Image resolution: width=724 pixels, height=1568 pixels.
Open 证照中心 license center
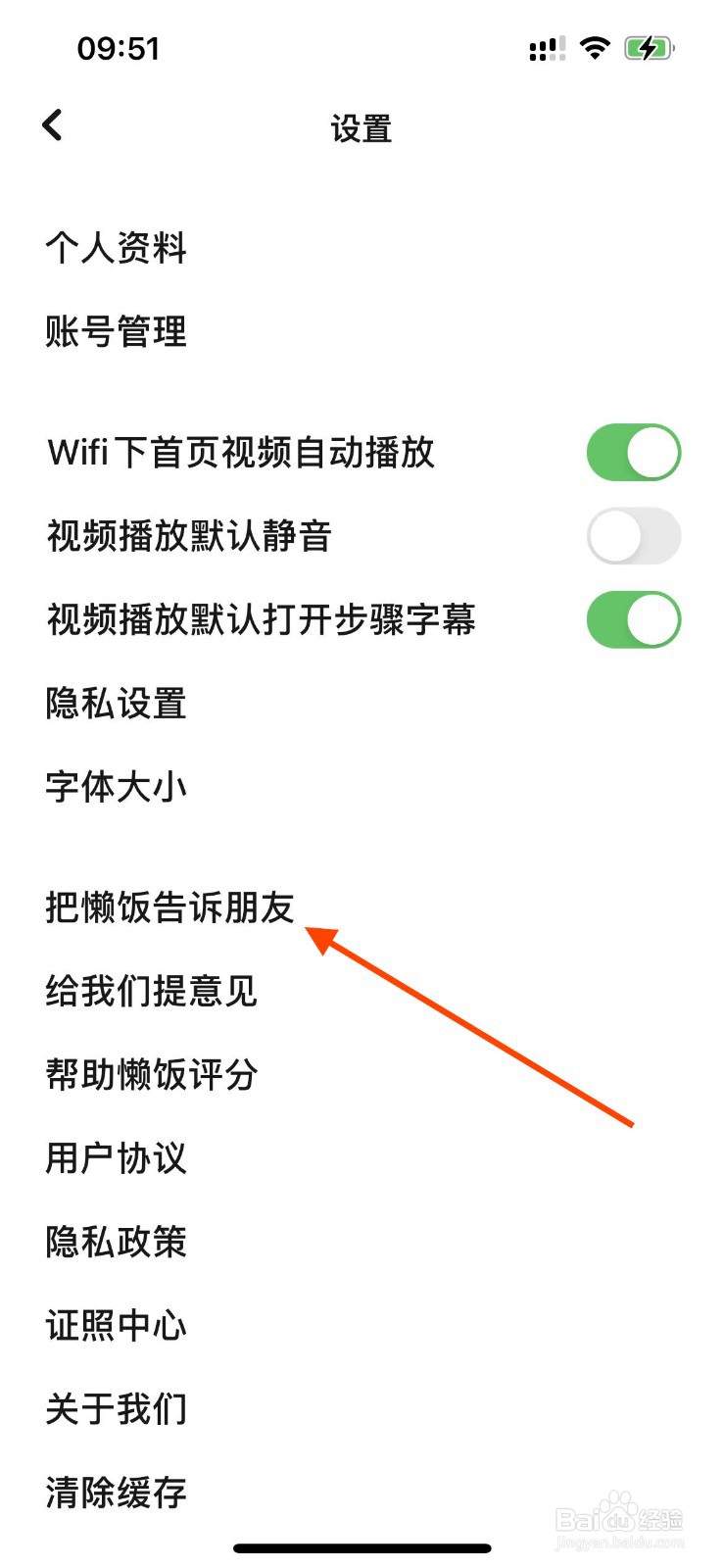115,1325
